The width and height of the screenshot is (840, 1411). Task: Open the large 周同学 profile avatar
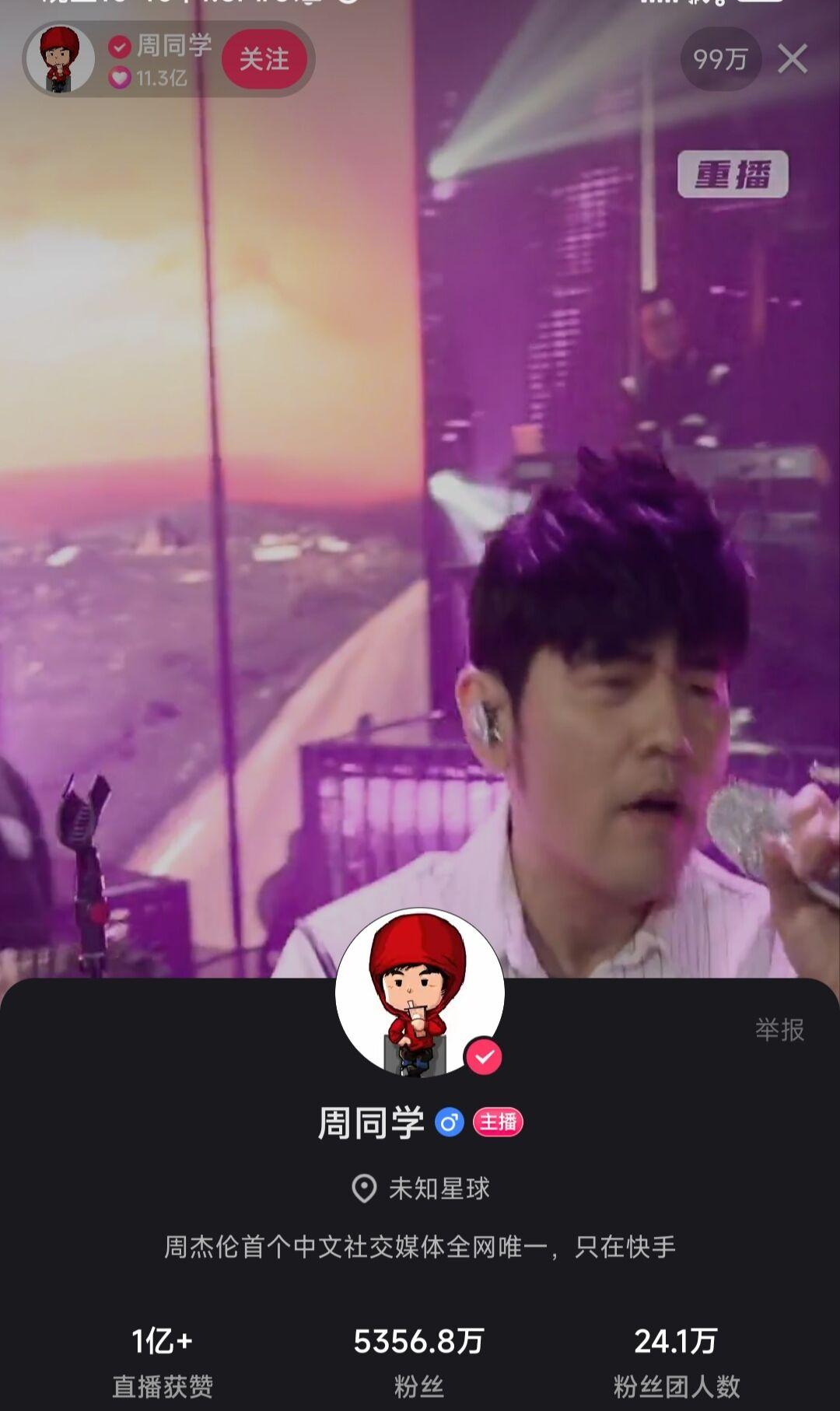pos(420,993)
